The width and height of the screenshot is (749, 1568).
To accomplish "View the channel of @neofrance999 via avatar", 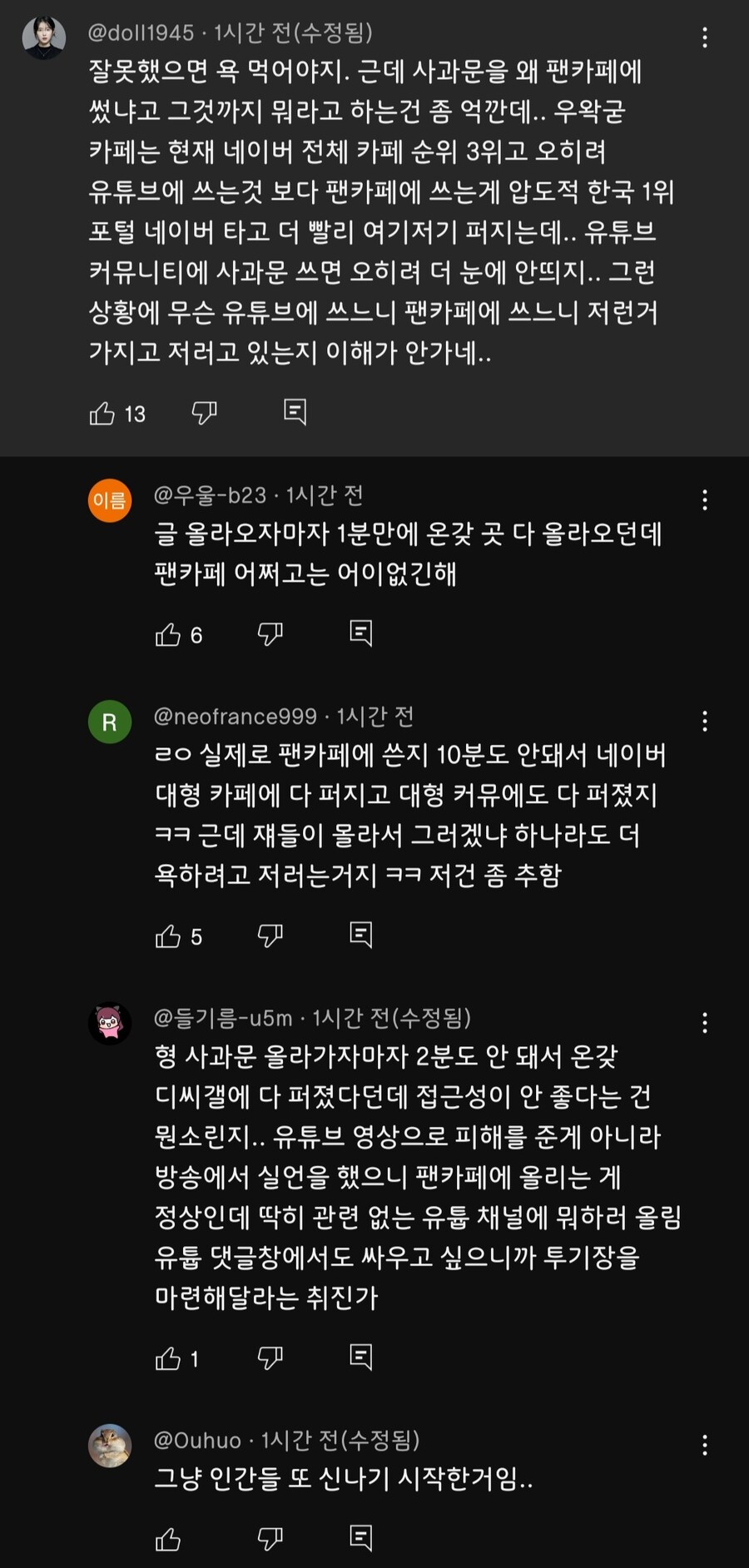I will click(110, 722).
